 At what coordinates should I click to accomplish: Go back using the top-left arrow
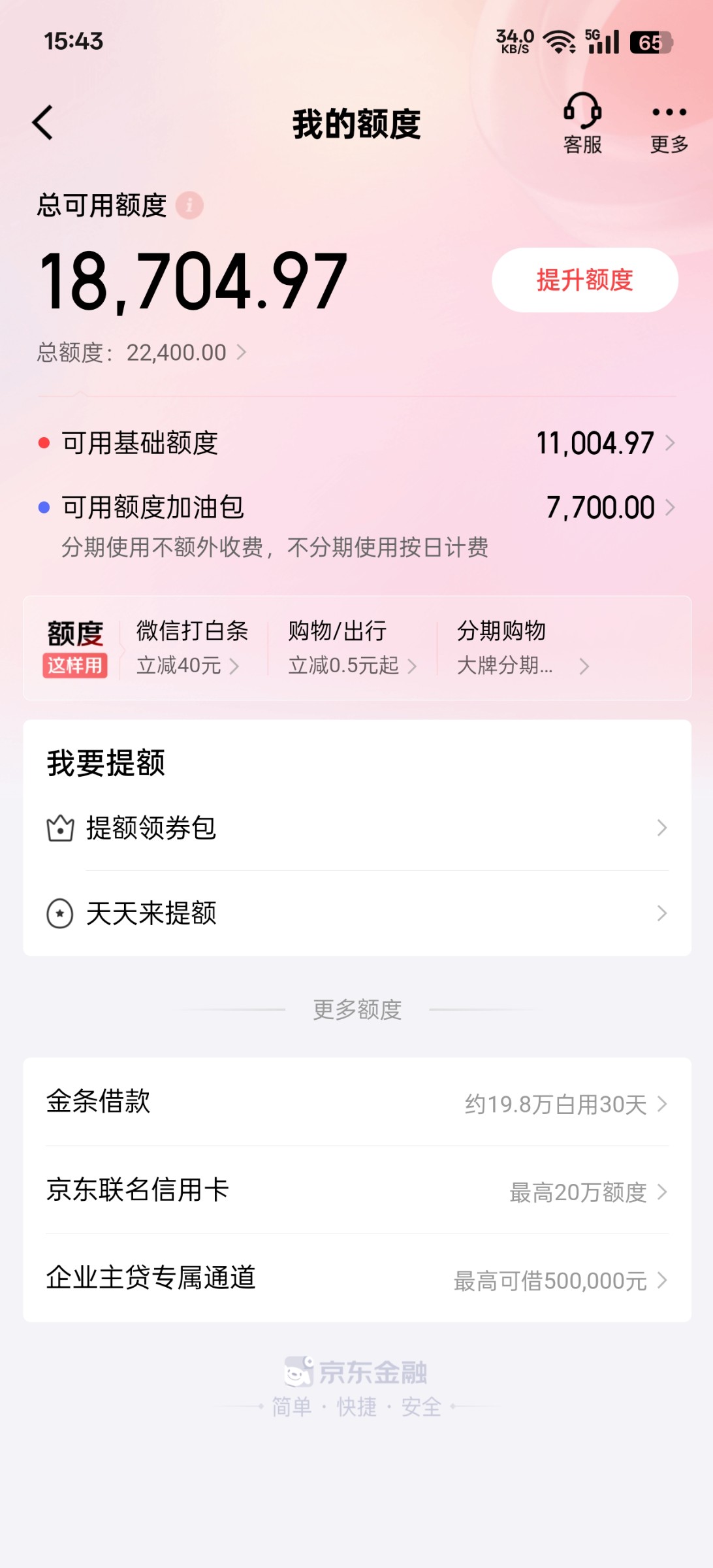point(43,123)
